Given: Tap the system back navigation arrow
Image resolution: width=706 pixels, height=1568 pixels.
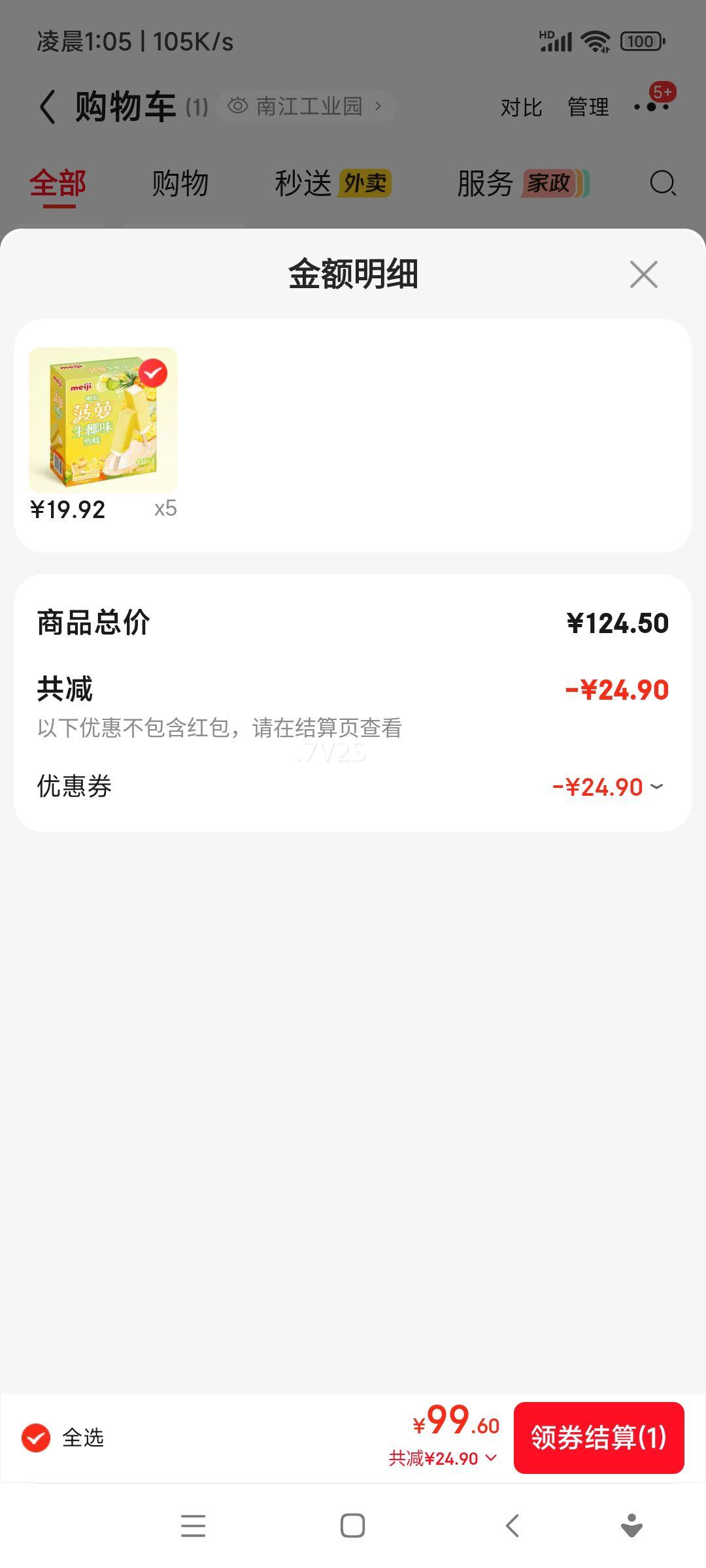Looking at the screenshot, I should pos(511,1526).
